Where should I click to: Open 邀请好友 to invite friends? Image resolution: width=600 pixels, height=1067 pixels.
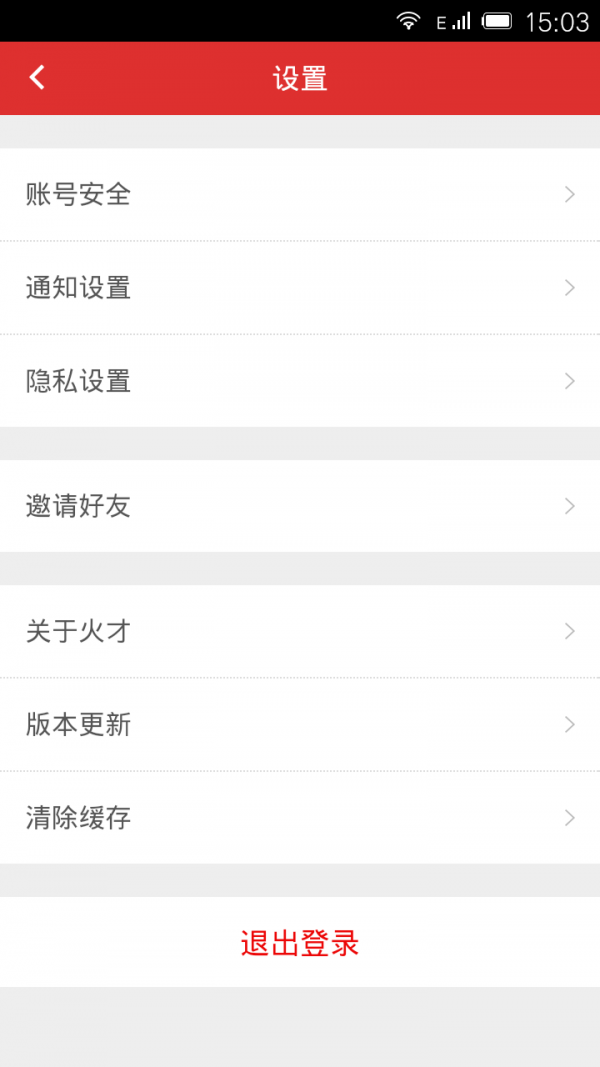pos(300,506)
